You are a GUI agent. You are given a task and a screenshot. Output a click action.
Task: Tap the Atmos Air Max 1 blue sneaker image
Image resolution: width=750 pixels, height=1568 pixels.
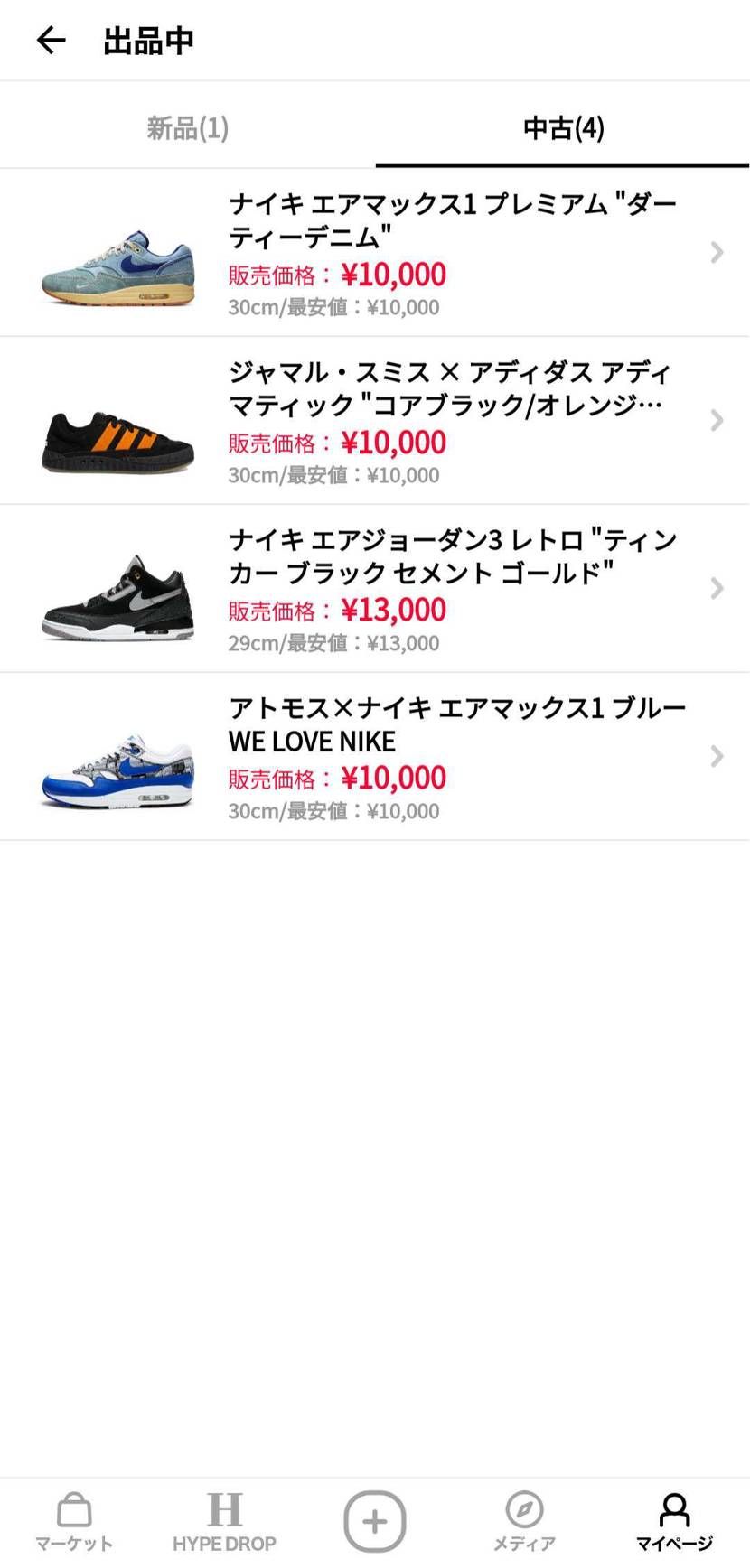[x=117, y=777]
